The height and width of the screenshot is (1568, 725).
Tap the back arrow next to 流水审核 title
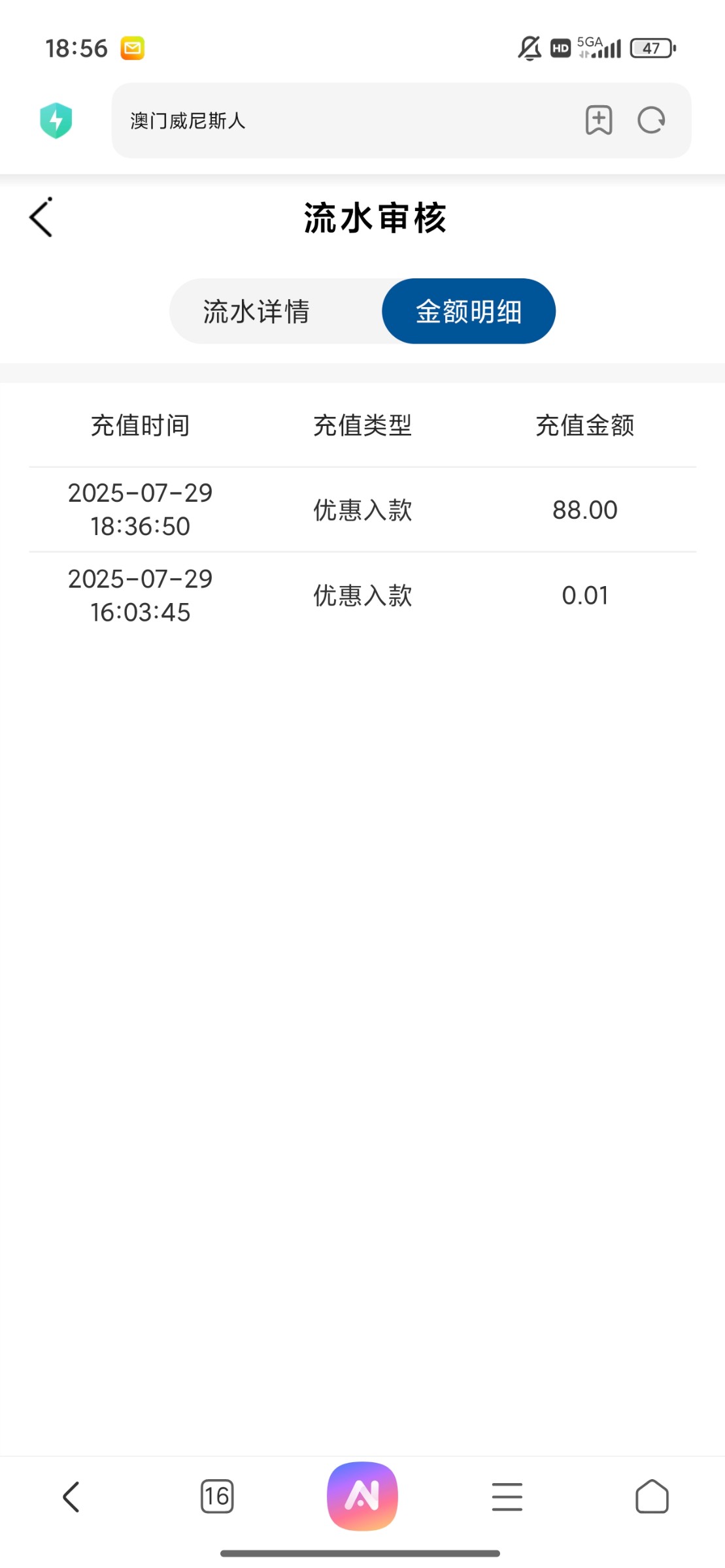coord(41,217)
